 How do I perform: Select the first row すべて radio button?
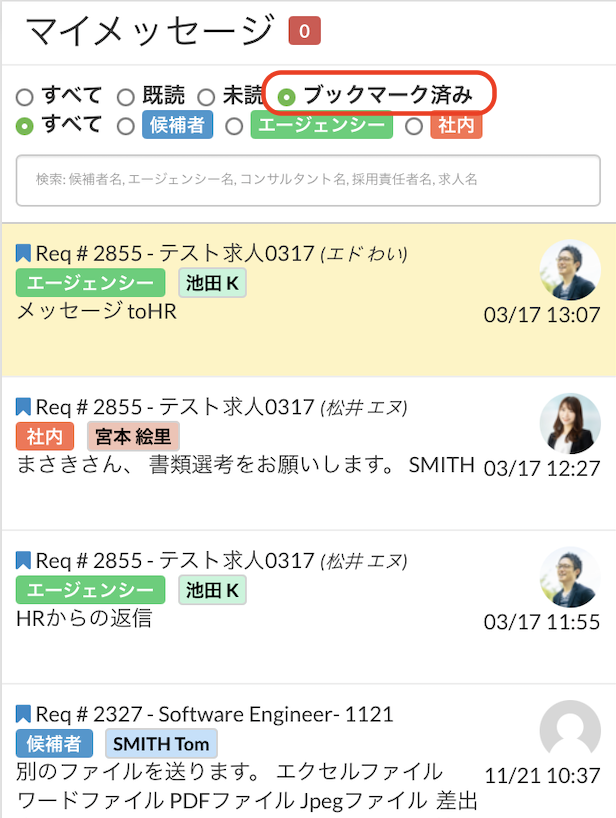[25, 98]
